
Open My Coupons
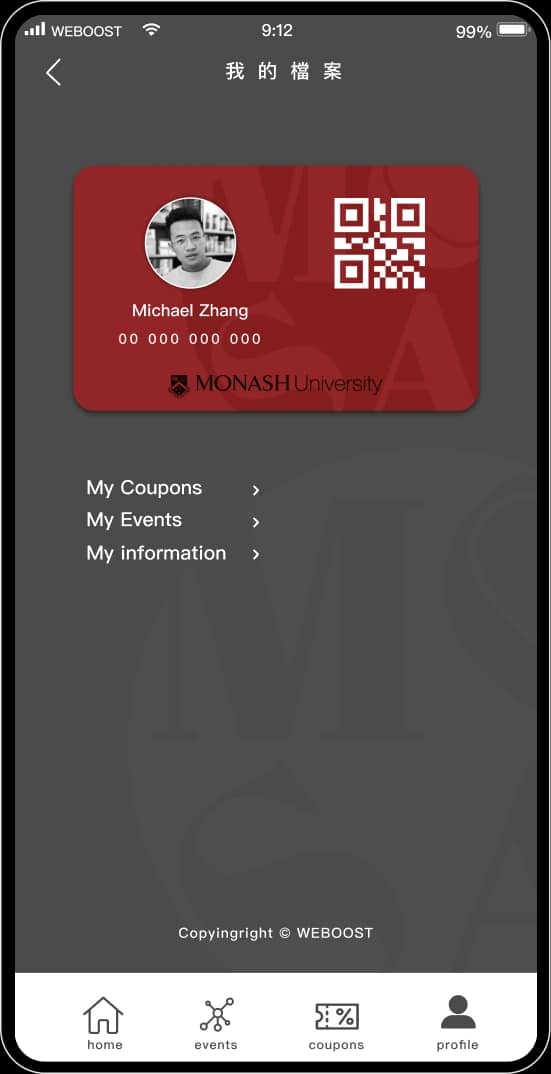173,488
